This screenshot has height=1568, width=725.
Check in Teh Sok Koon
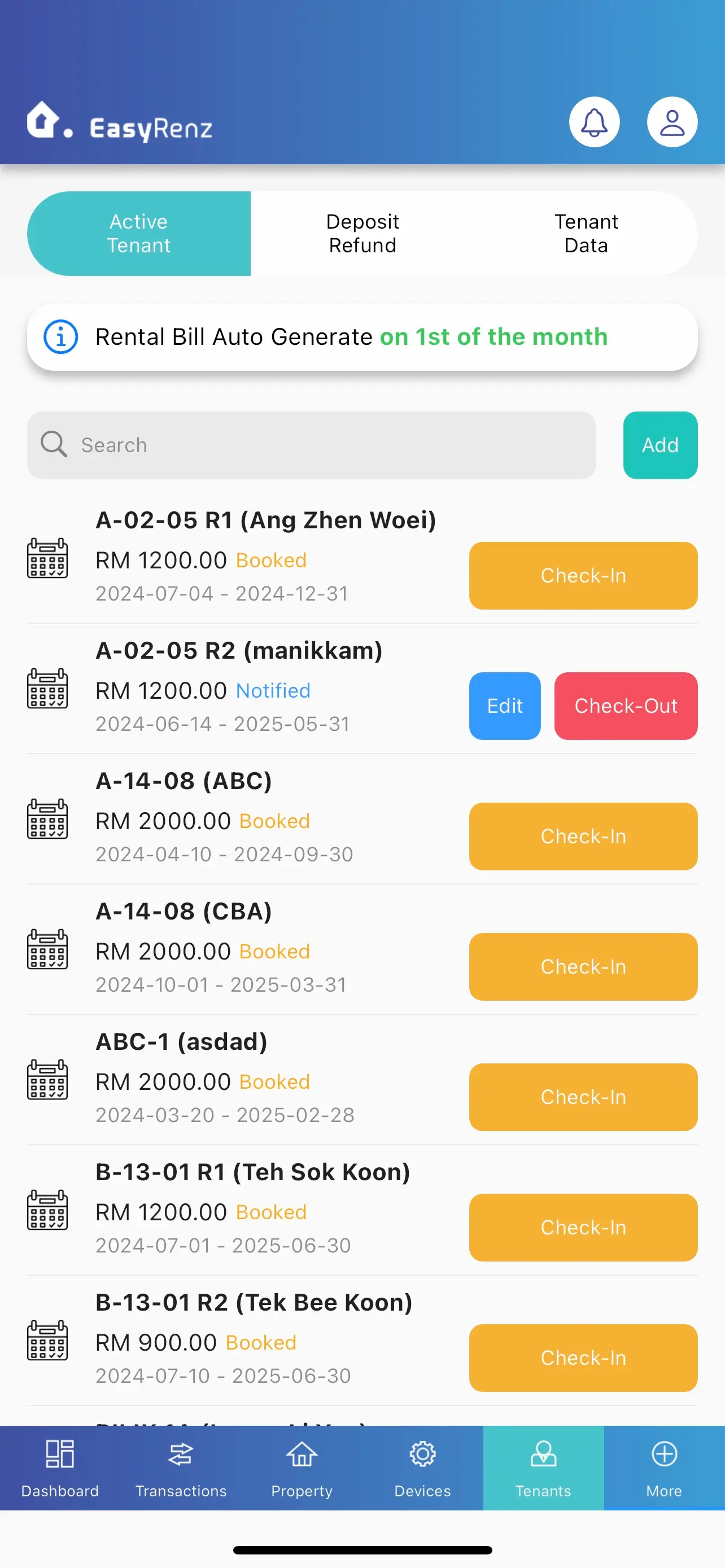pyautogui.click(x=583, y=1227)
